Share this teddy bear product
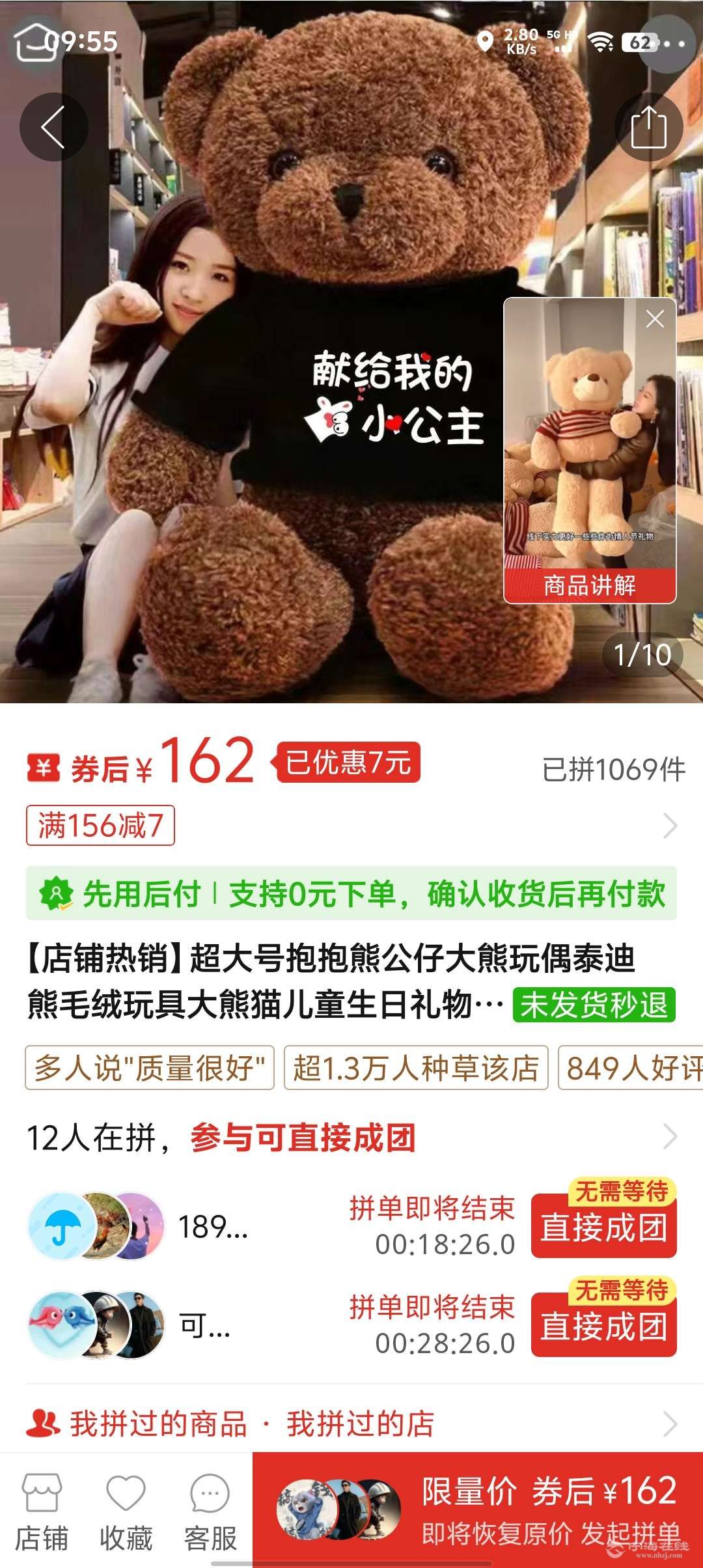The image size is (703, 1568). (x=649, y=127)
